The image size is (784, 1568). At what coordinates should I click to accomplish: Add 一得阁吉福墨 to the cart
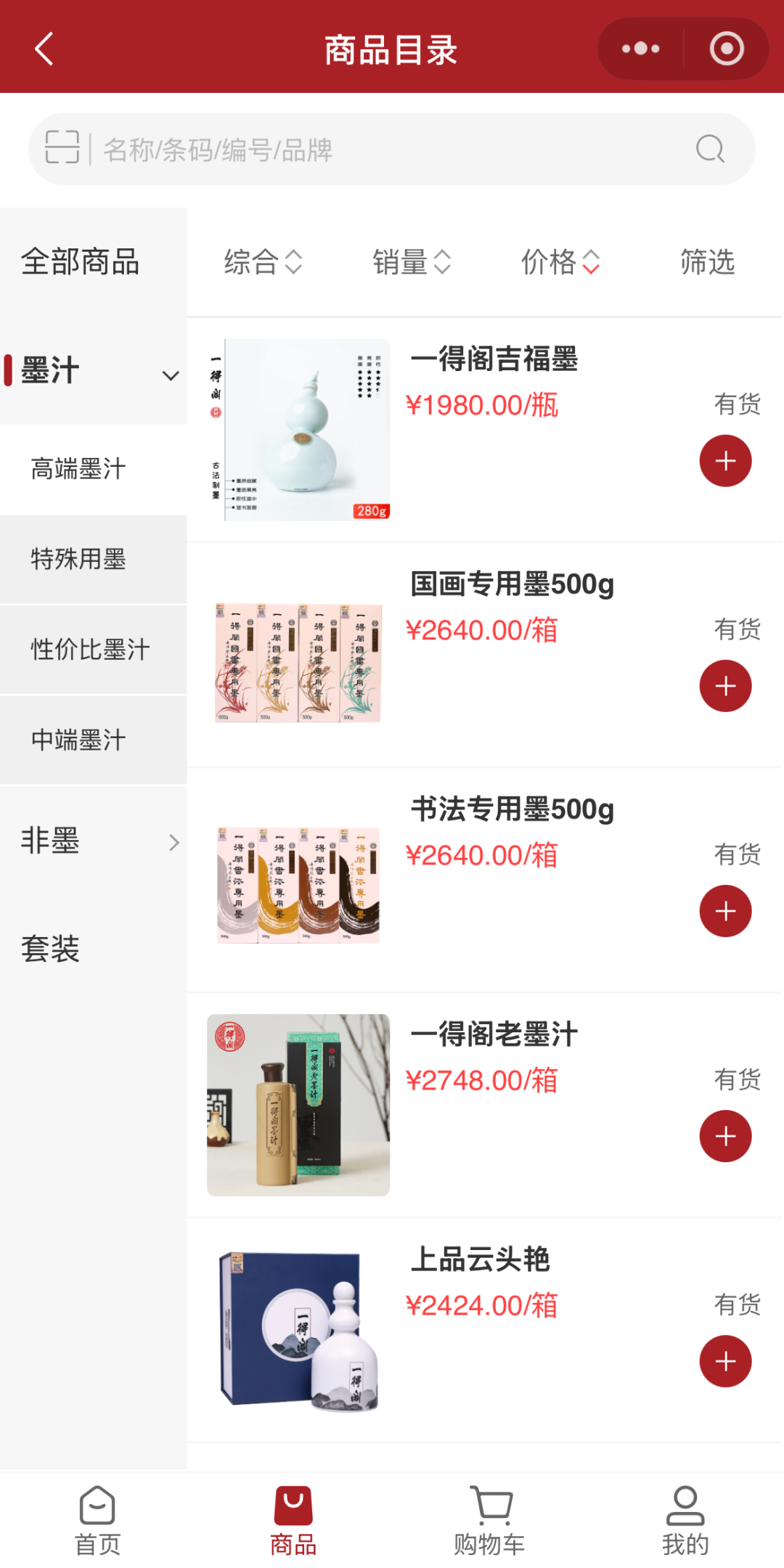coord(725,461)
